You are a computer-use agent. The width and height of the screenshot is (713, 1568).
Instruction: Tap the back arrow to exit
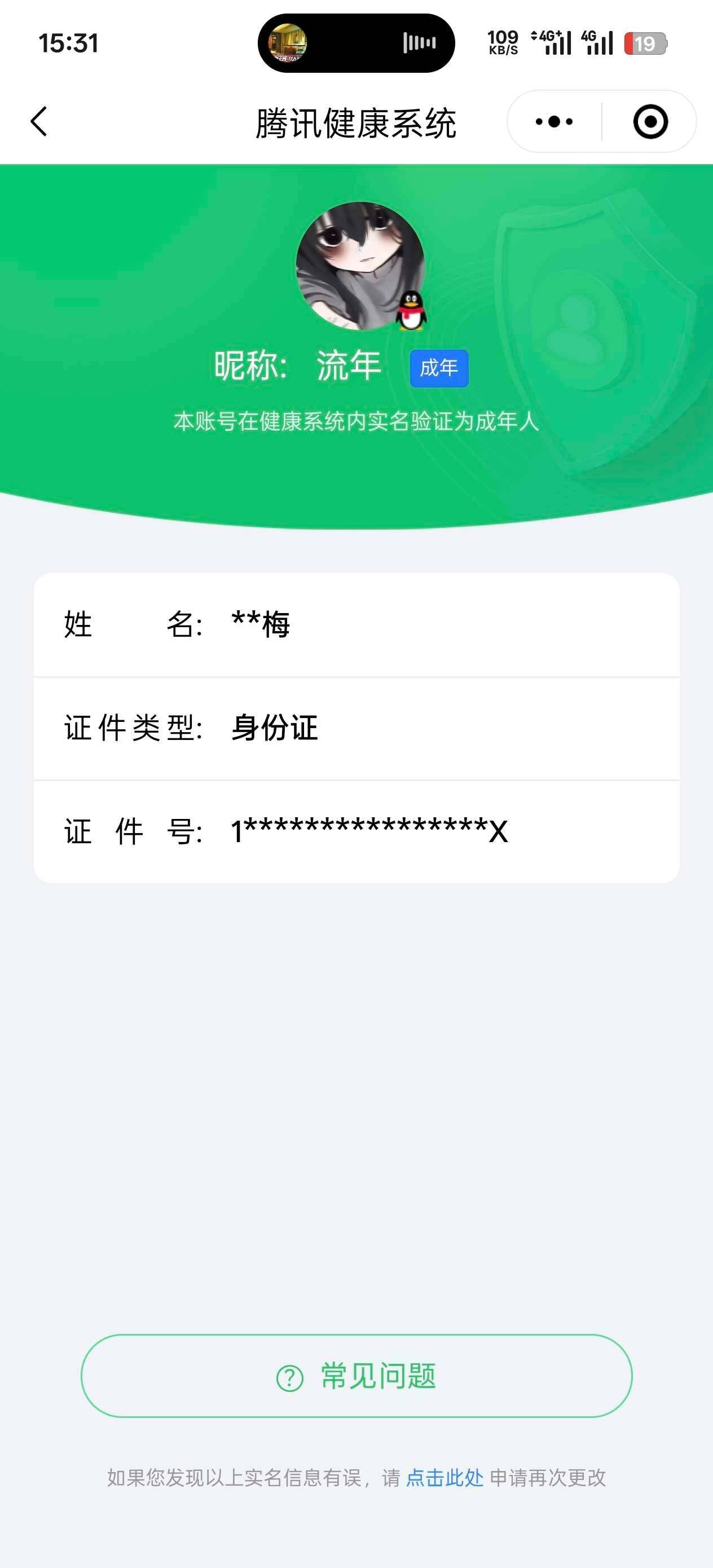tap(38, 121)
